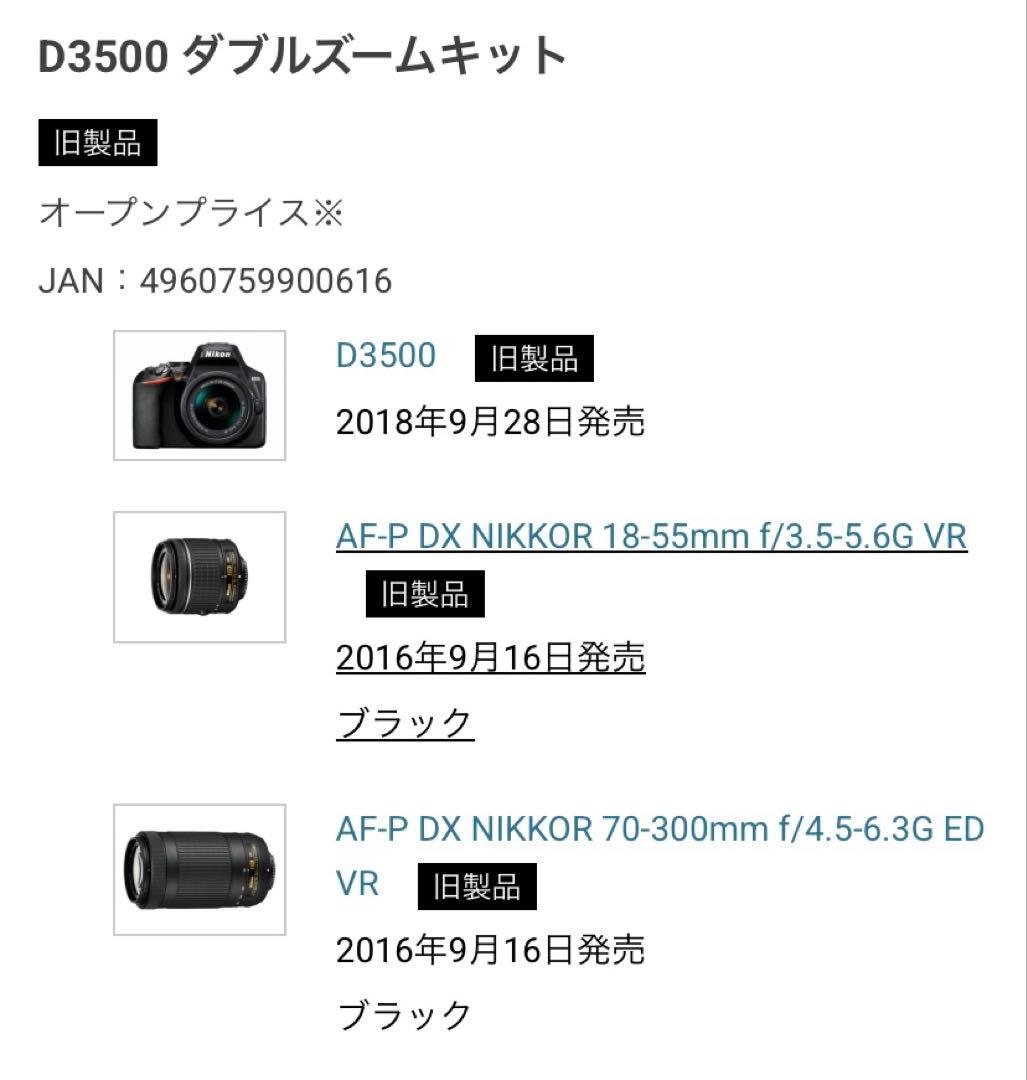
Task: Click the D3500 product link
Action: [x=384, y=355]
